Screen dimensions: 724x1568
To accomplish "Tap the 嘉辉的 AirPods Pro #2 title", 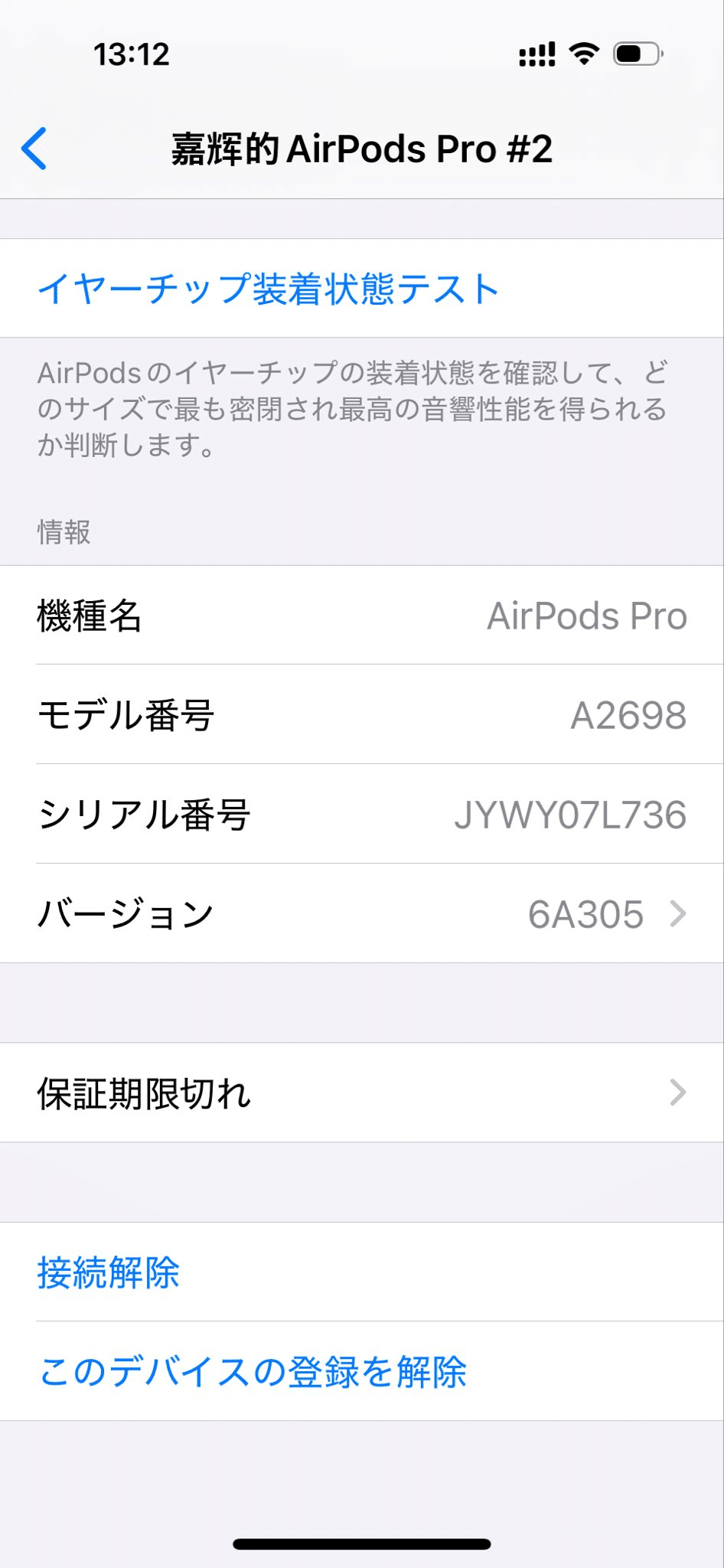I will pyautogui.click(x=362, y=148).
